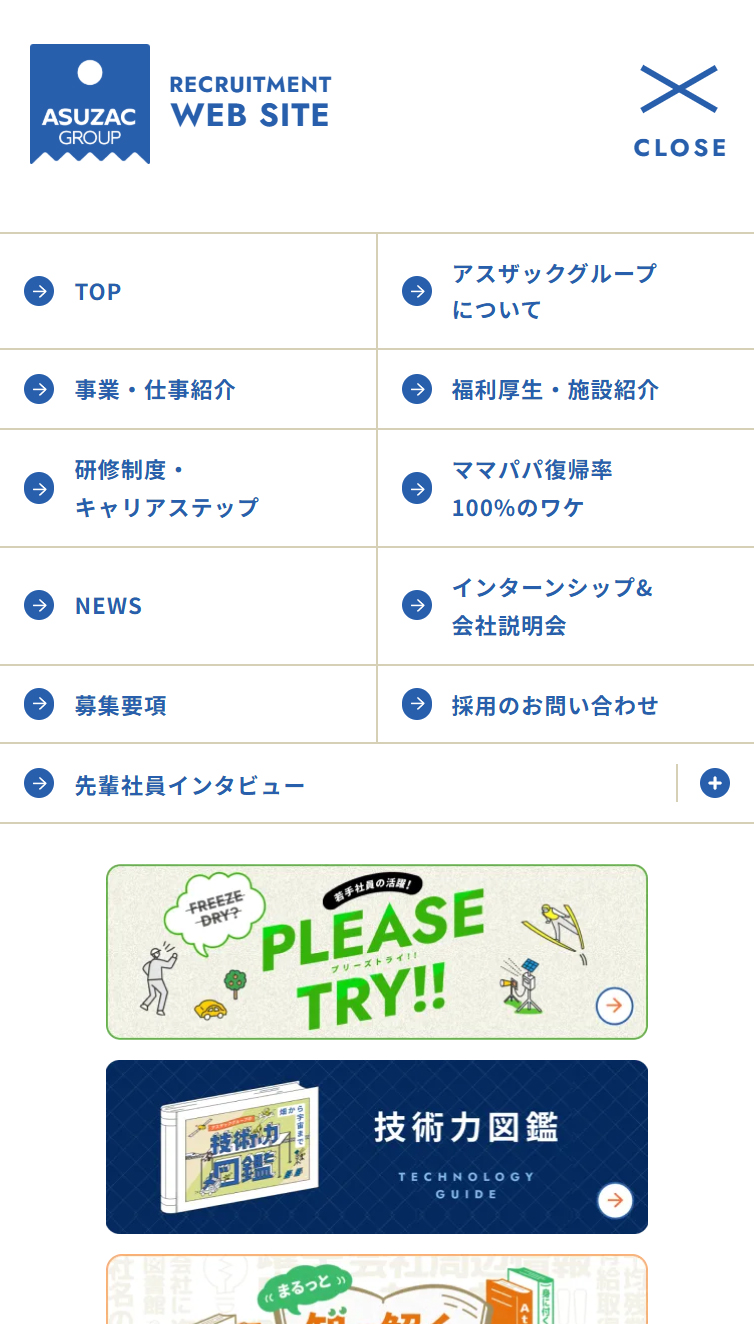754x1324 pixels.
Task: Click the arrow icon next to 研修制度・キャリアステップ
Action: (39, 489)
